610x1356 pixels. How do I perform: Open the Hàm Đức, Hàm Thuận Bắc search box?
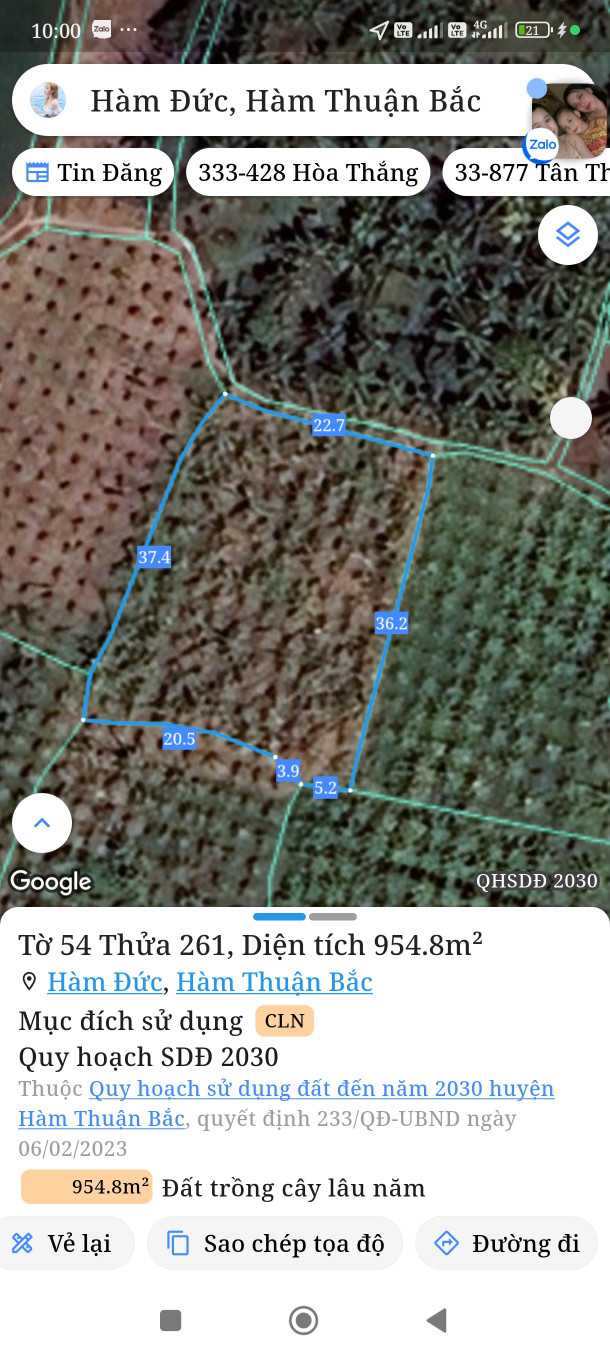coord(285,101)
